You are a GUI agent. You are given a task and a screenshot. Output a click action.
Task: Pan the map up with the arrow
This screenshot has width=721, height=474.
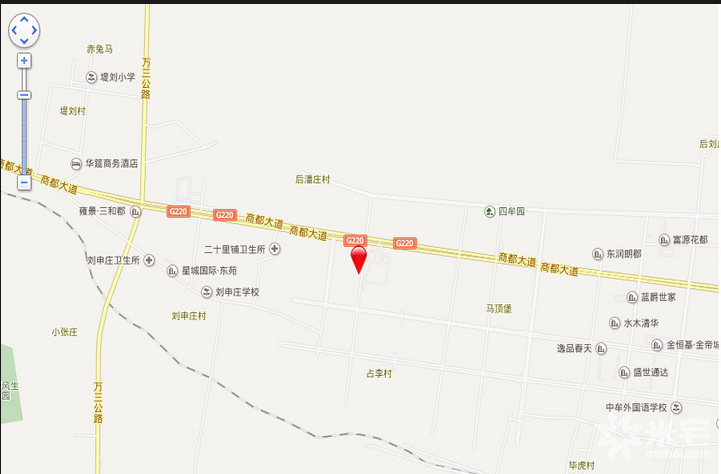(24, 19)
